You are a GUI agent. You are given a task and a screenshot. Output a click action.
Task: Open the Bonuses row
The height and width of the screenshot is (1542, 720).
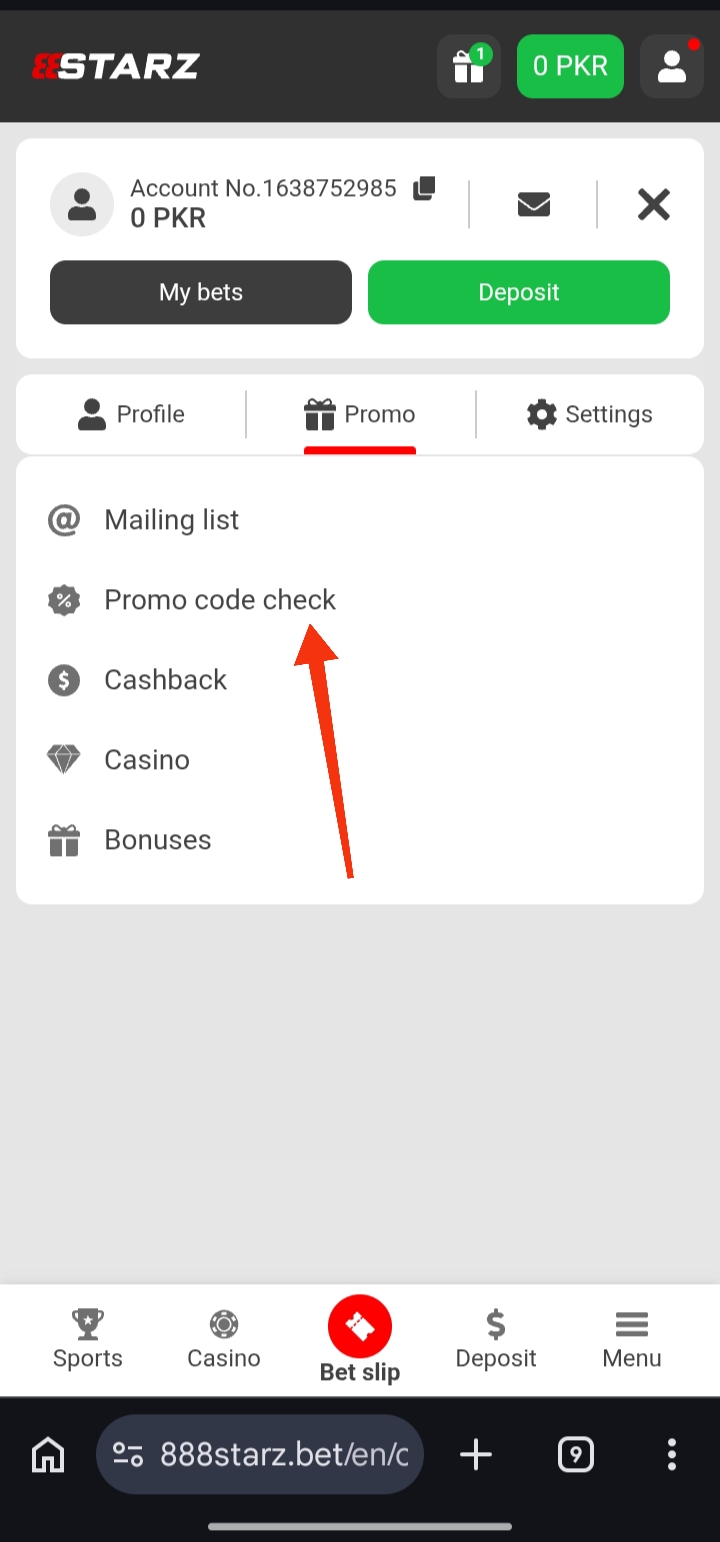pyautogui.click(x=157, y=840)
